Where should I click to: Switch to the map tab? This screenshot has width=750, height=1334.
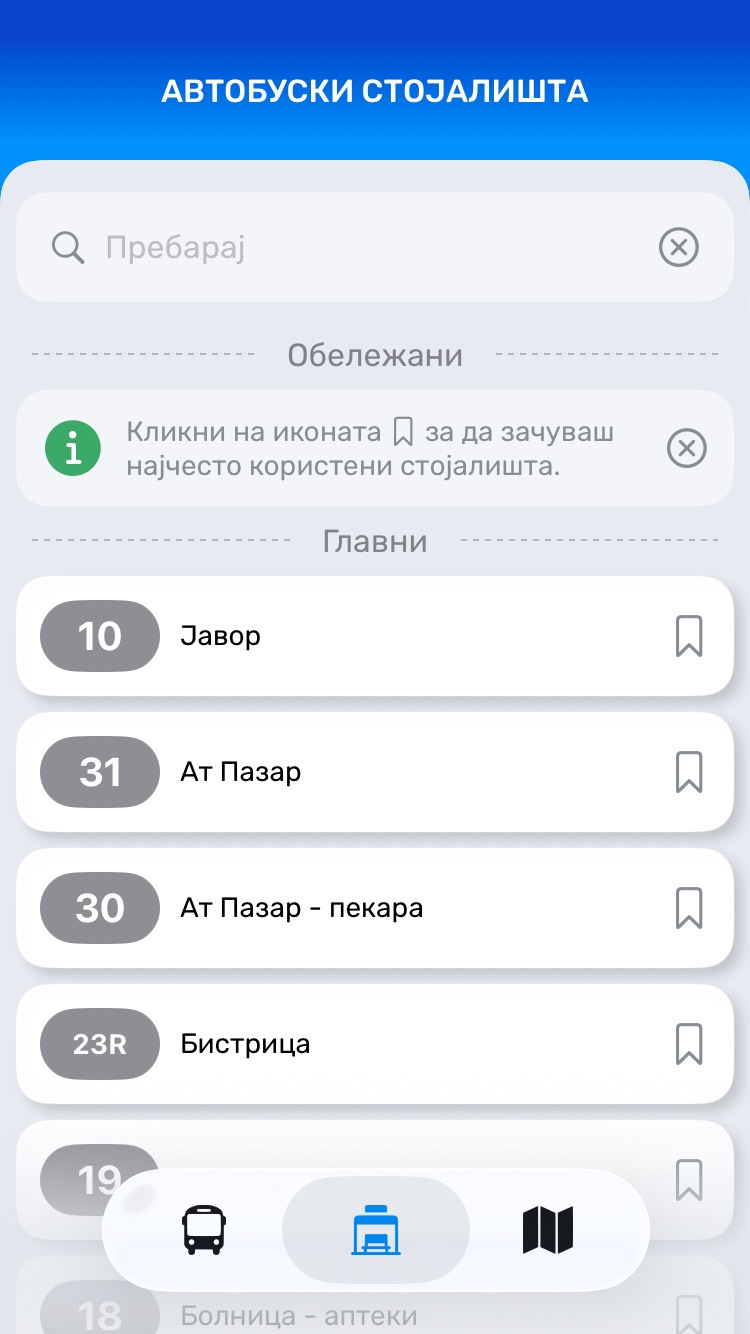click(548, 1230)
